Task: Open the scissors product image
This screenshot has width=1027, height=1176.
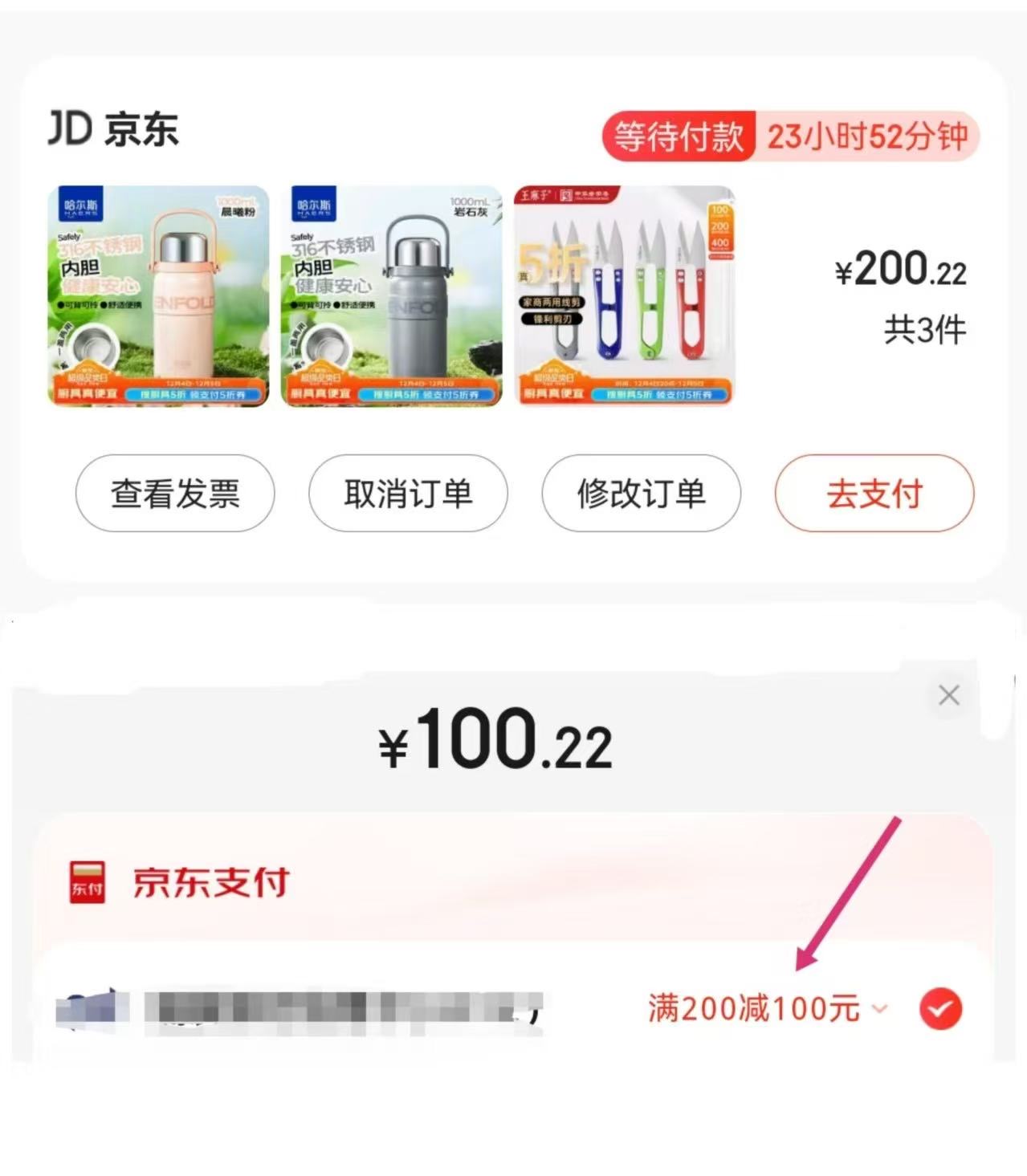Action: coord(624,295)
